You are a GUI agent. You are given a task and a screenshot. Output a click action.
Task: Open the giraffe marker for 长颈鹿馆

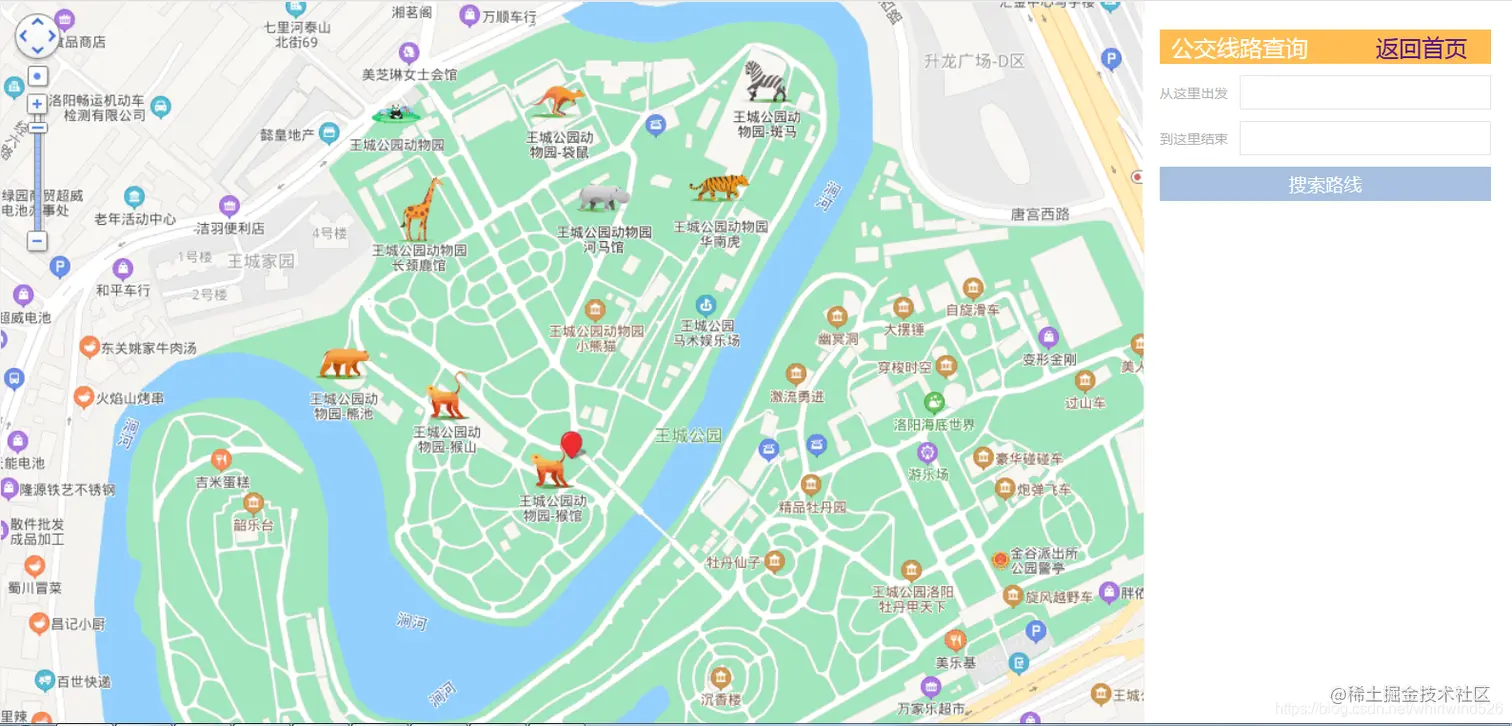tap(421, 209)
